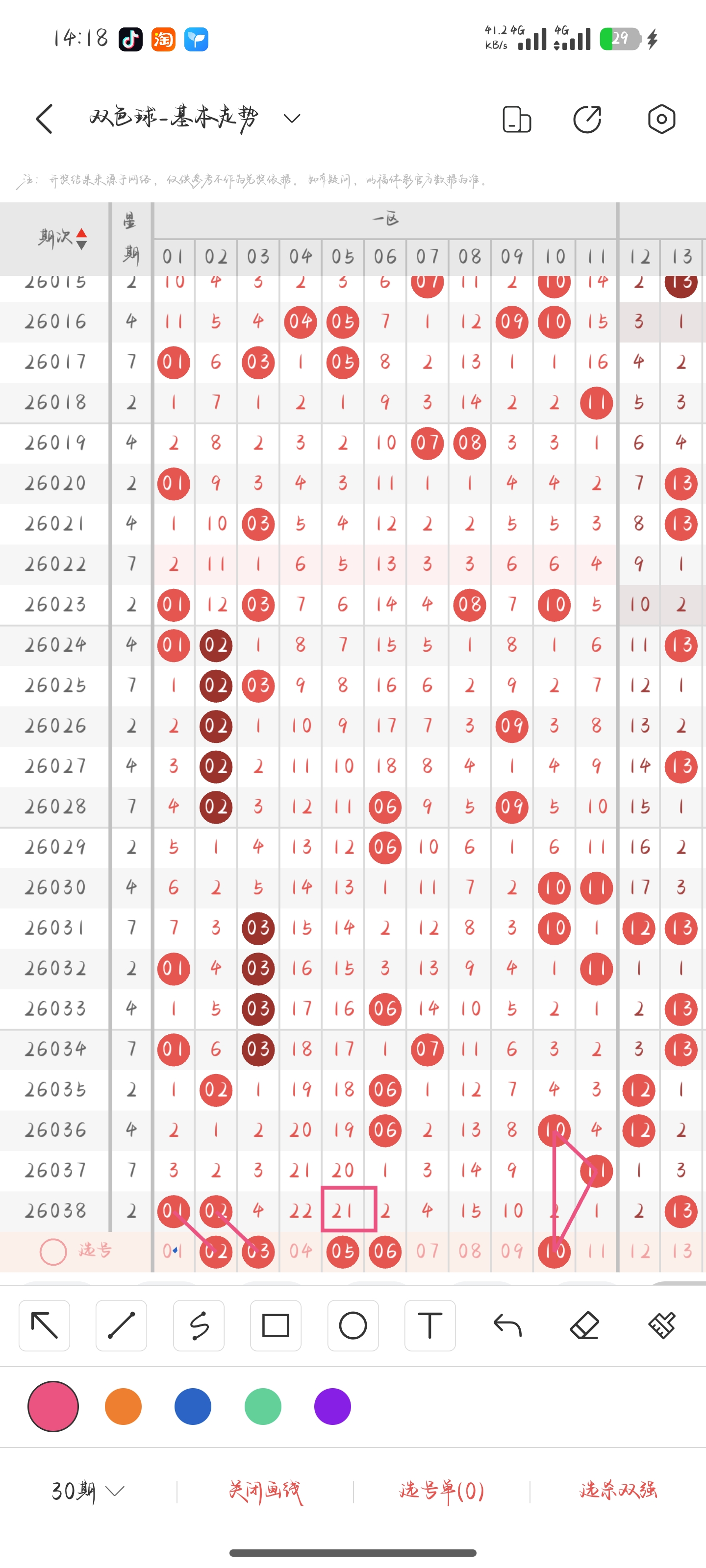Expand the 双色球-基本走势 chart type dropdown
Viewport: 706px width, 1568px height.
(x=292, y=119)
